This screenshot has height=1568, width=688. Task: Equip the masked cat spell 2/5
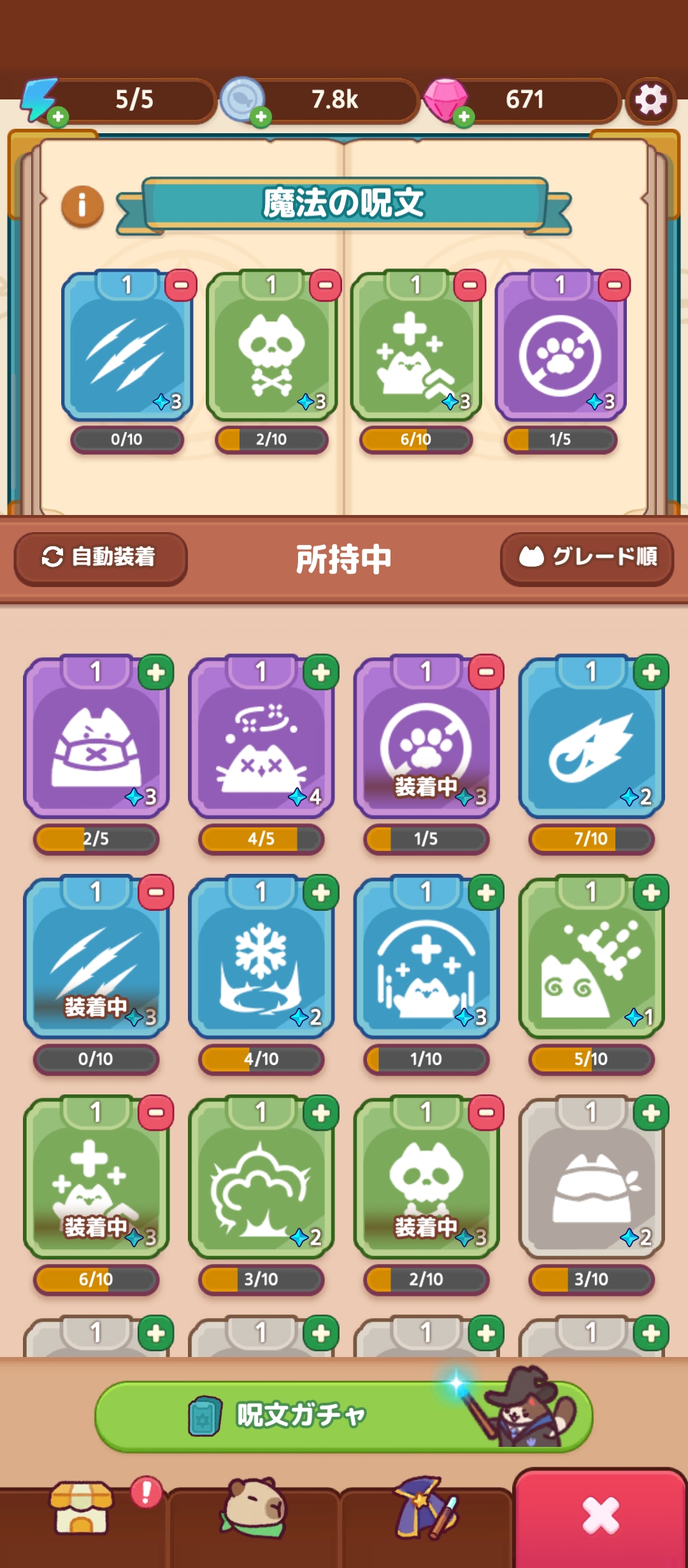point(156,672)
